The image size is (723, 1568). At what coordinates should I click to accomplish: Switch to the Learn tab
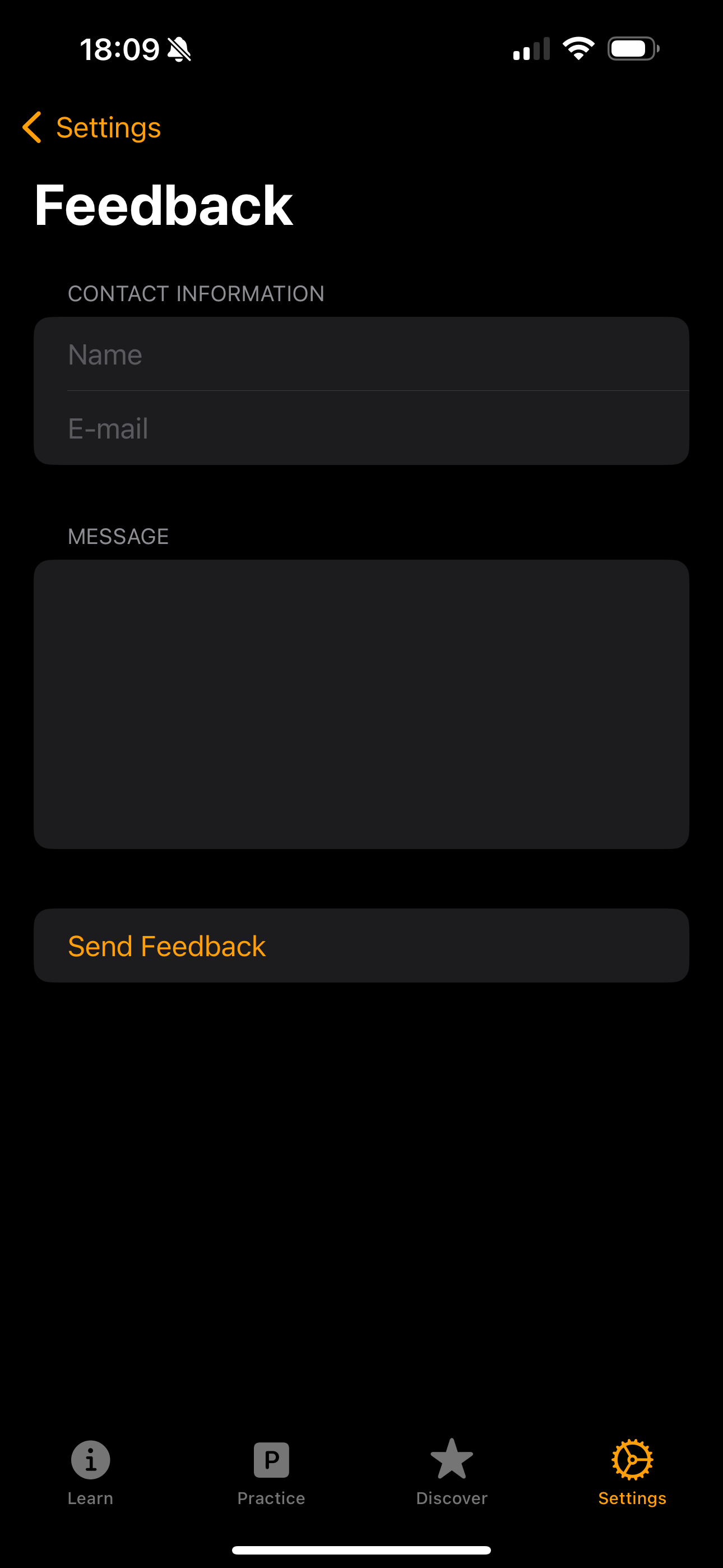[x=91, y=1472]
